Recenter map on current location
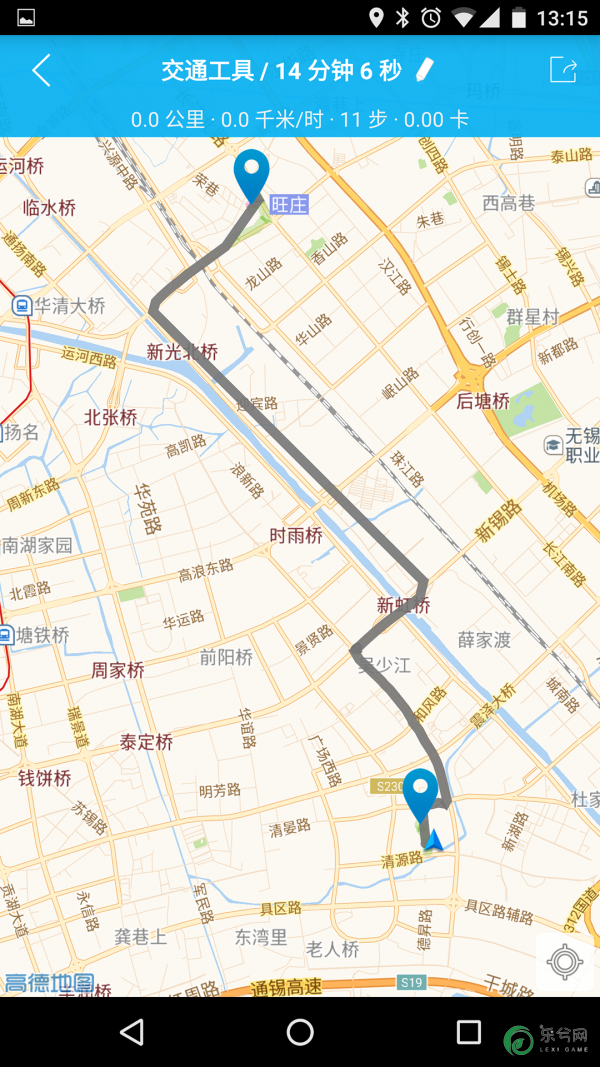This screenshot has width=600, height=1067. 565,962
